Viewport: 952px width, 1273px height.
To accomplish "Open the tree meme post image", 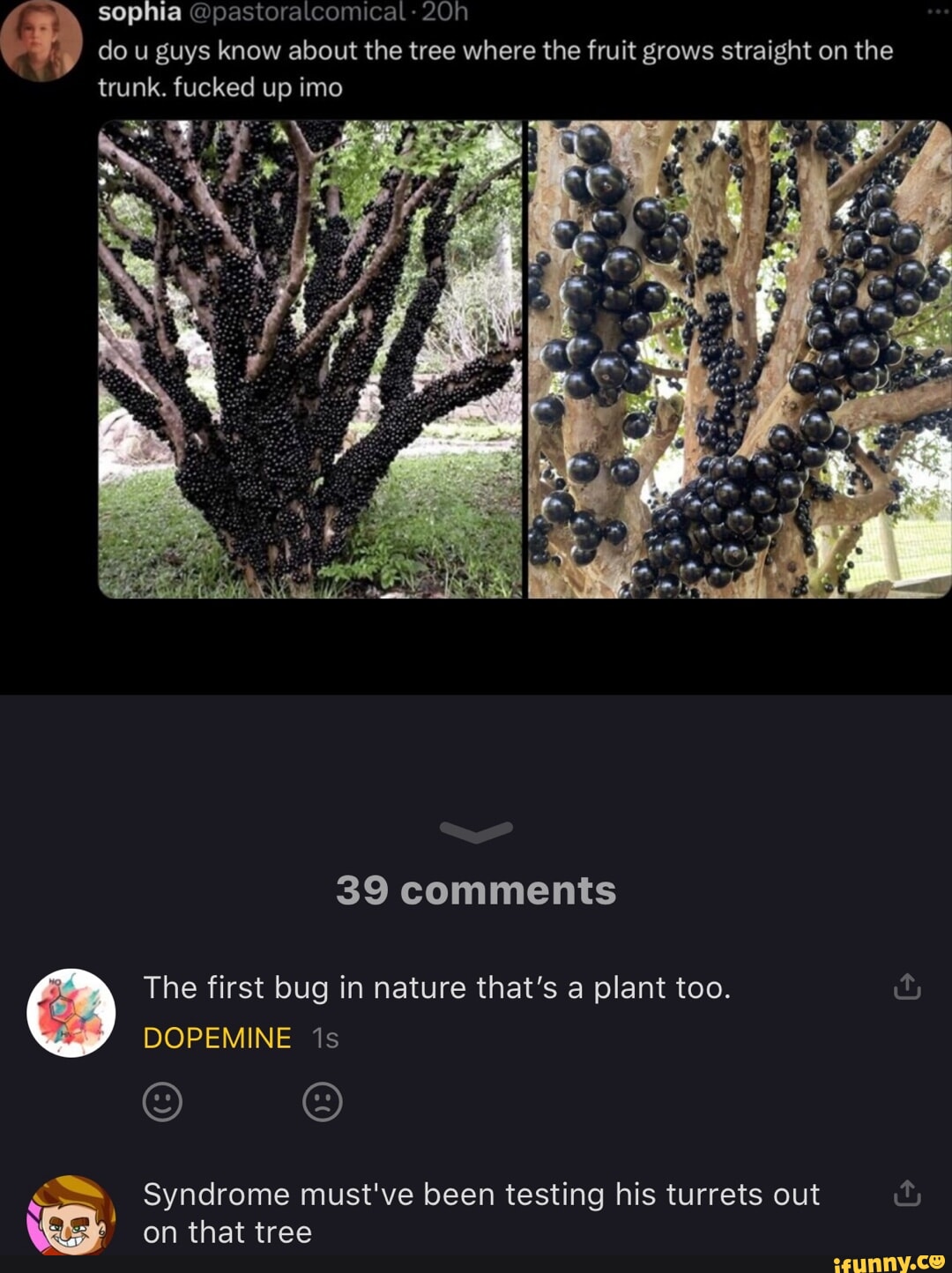I will coord(476,353).
